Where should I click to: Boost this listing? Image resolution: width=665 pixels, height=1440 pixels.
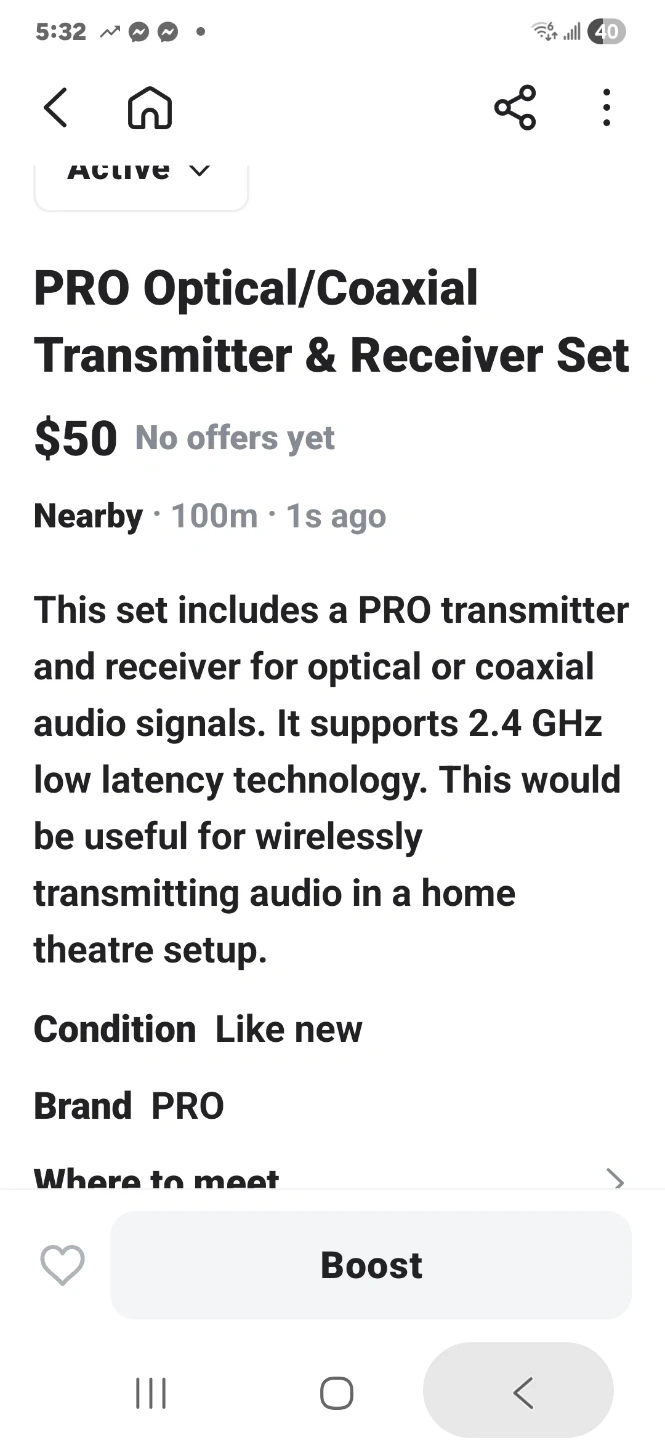(371, 1265)
